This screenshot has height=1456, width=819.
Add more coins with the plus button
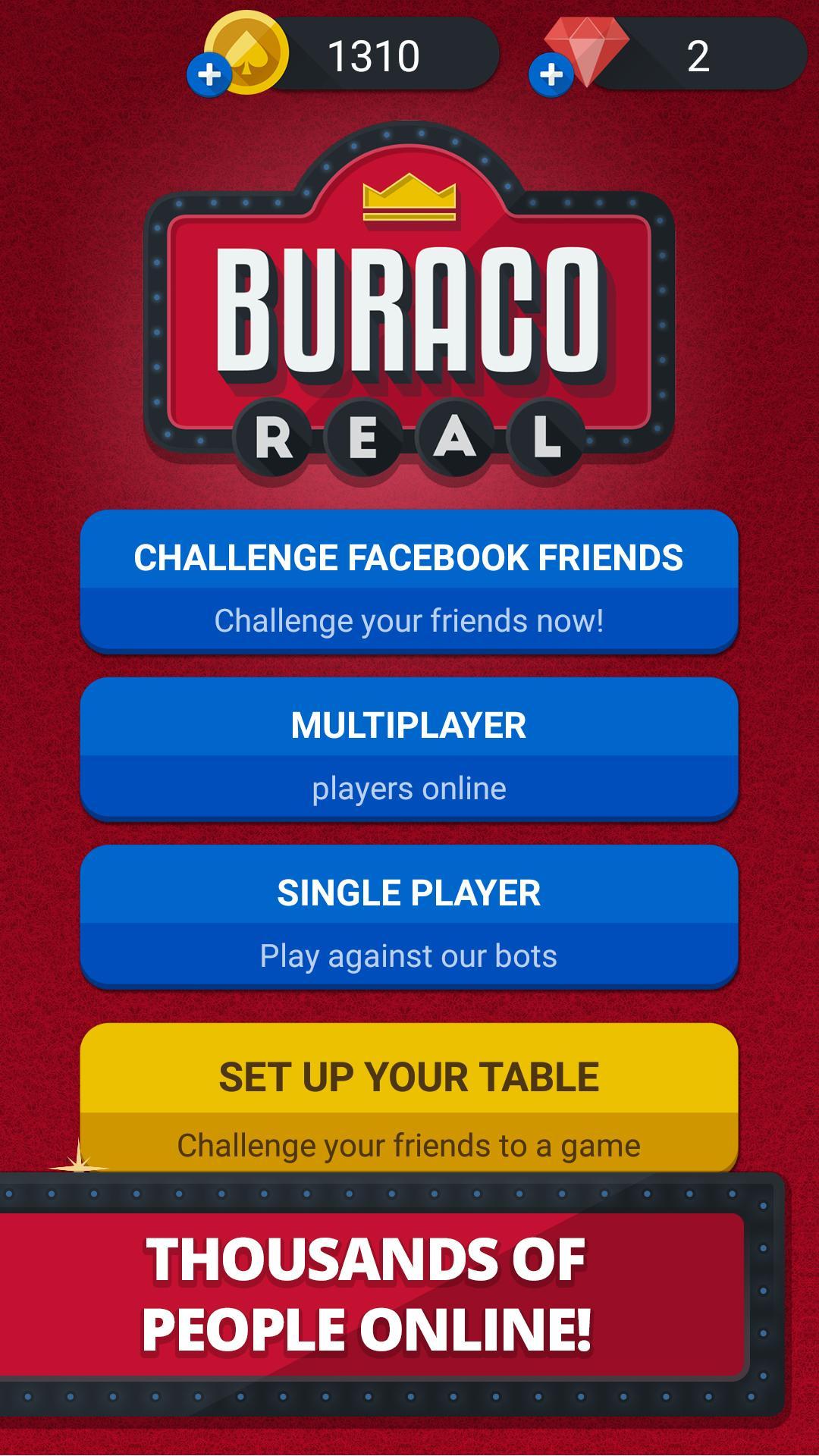point(209,74)
